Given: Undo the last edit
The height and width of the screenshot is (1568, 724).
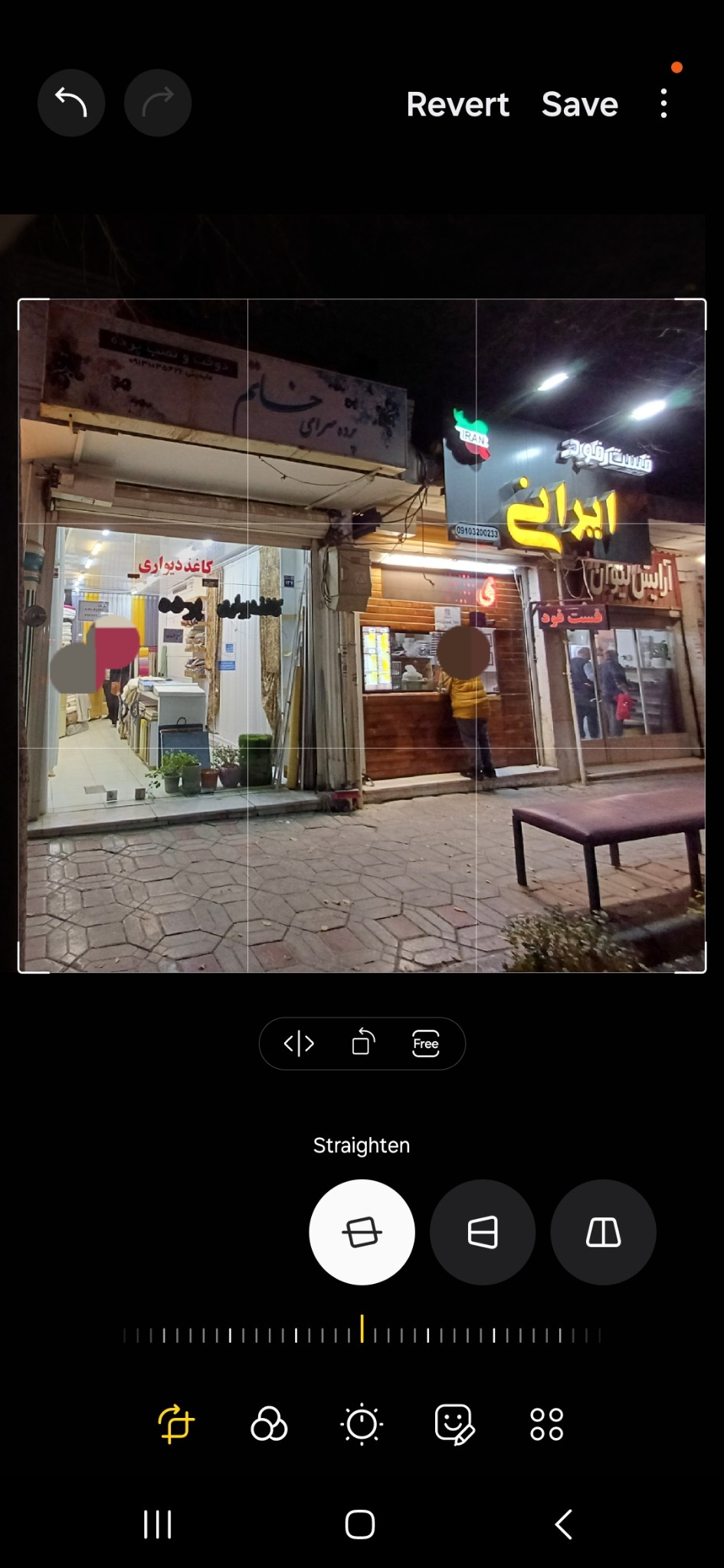Looking at the screenshot, I should pos(71,103).
